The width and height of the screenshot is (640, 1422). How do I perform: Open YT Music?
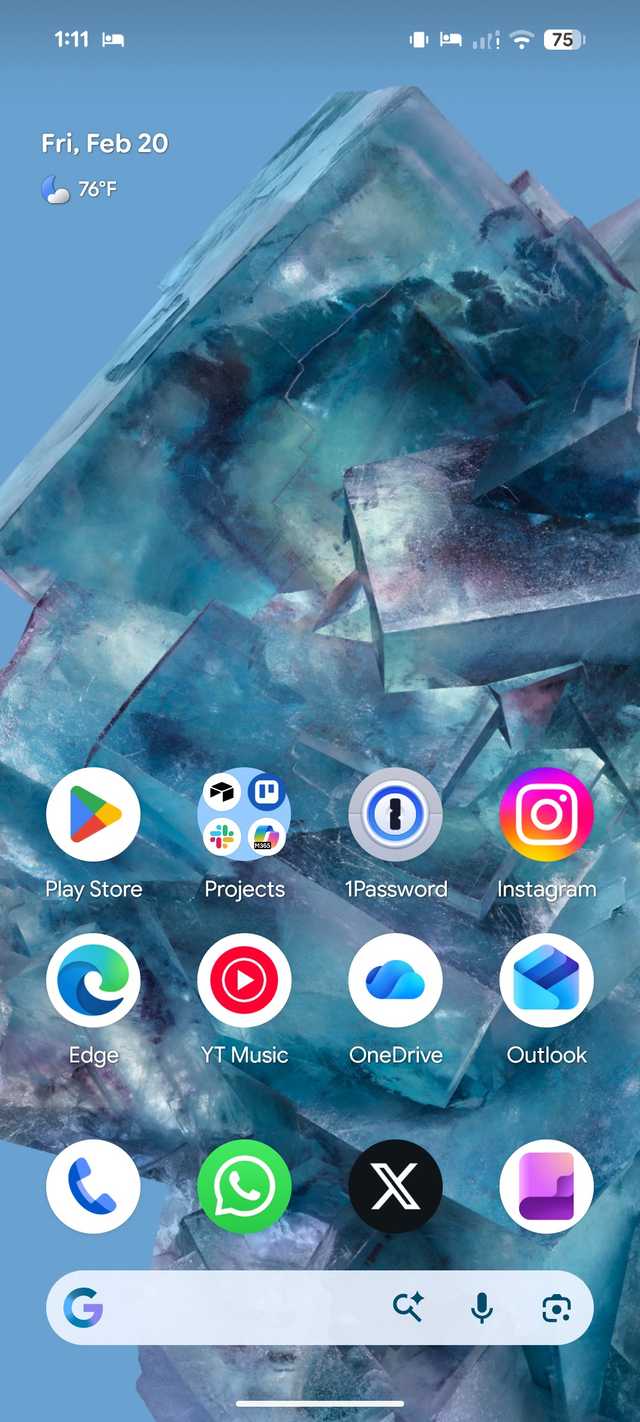tap(244, 981)
